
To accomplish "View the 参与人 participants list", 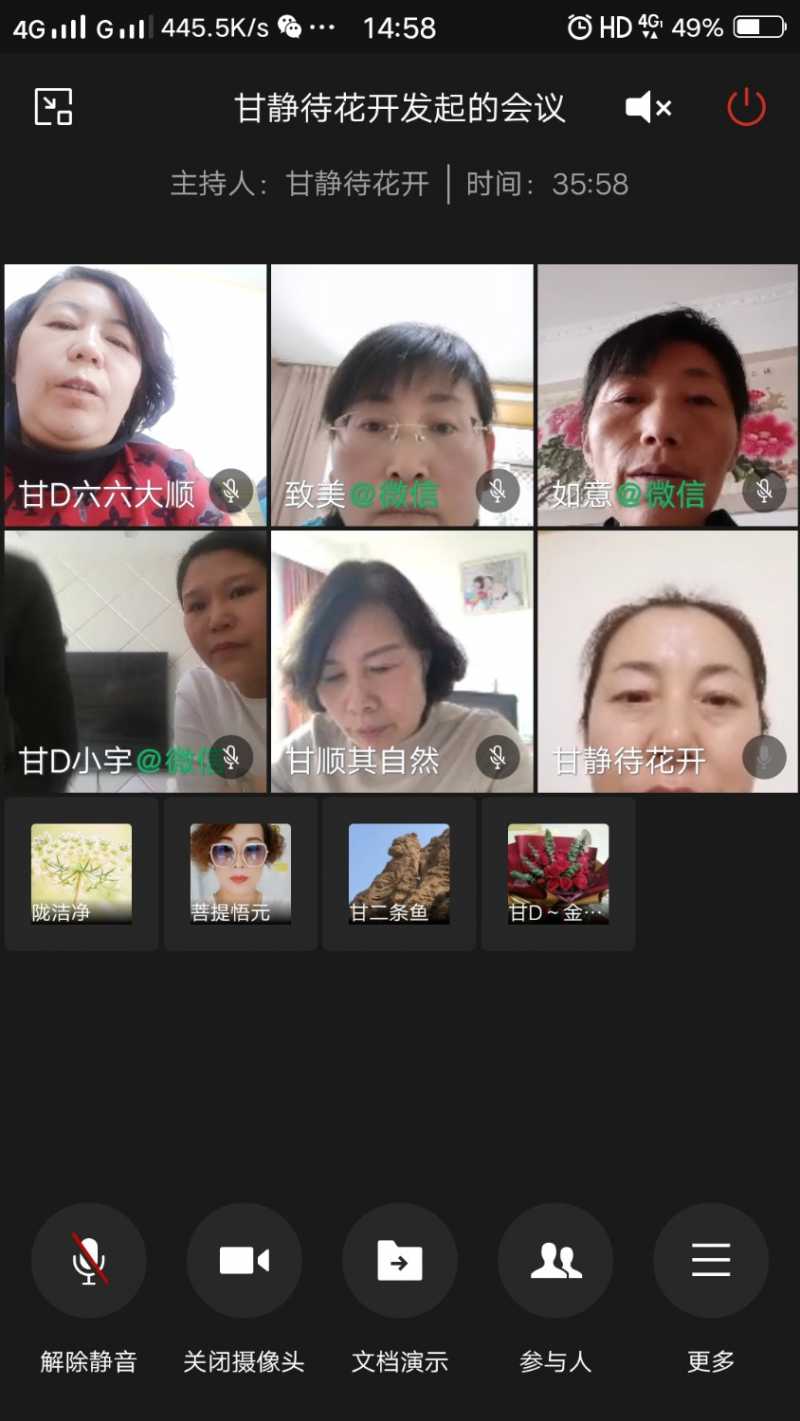I will click(556, 1261).
